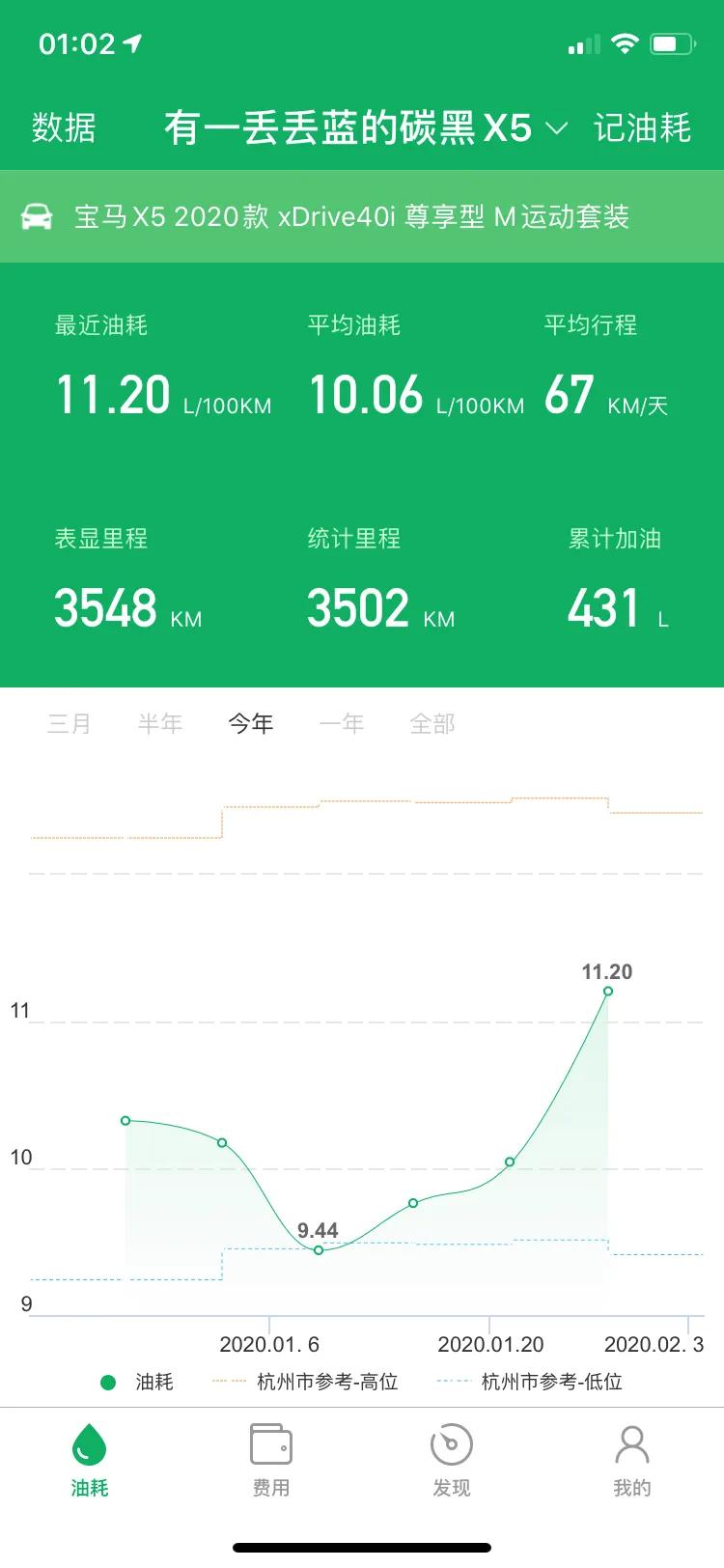
Task: Tap the location arrow in status bar
Action: click(x=132, y=42)
